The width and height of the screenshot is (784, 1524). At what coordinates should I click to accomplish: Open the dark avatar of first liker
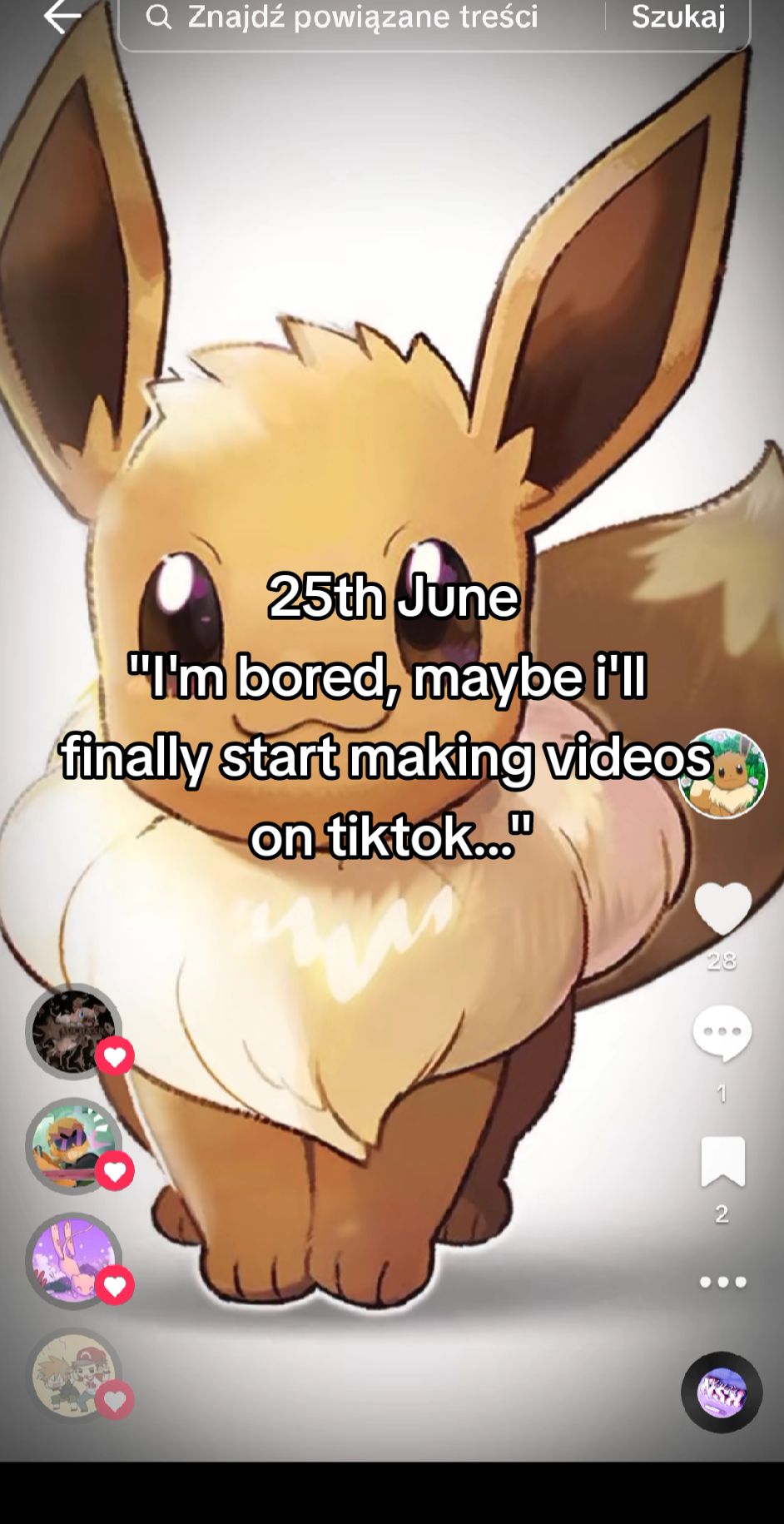point(73,1031)
